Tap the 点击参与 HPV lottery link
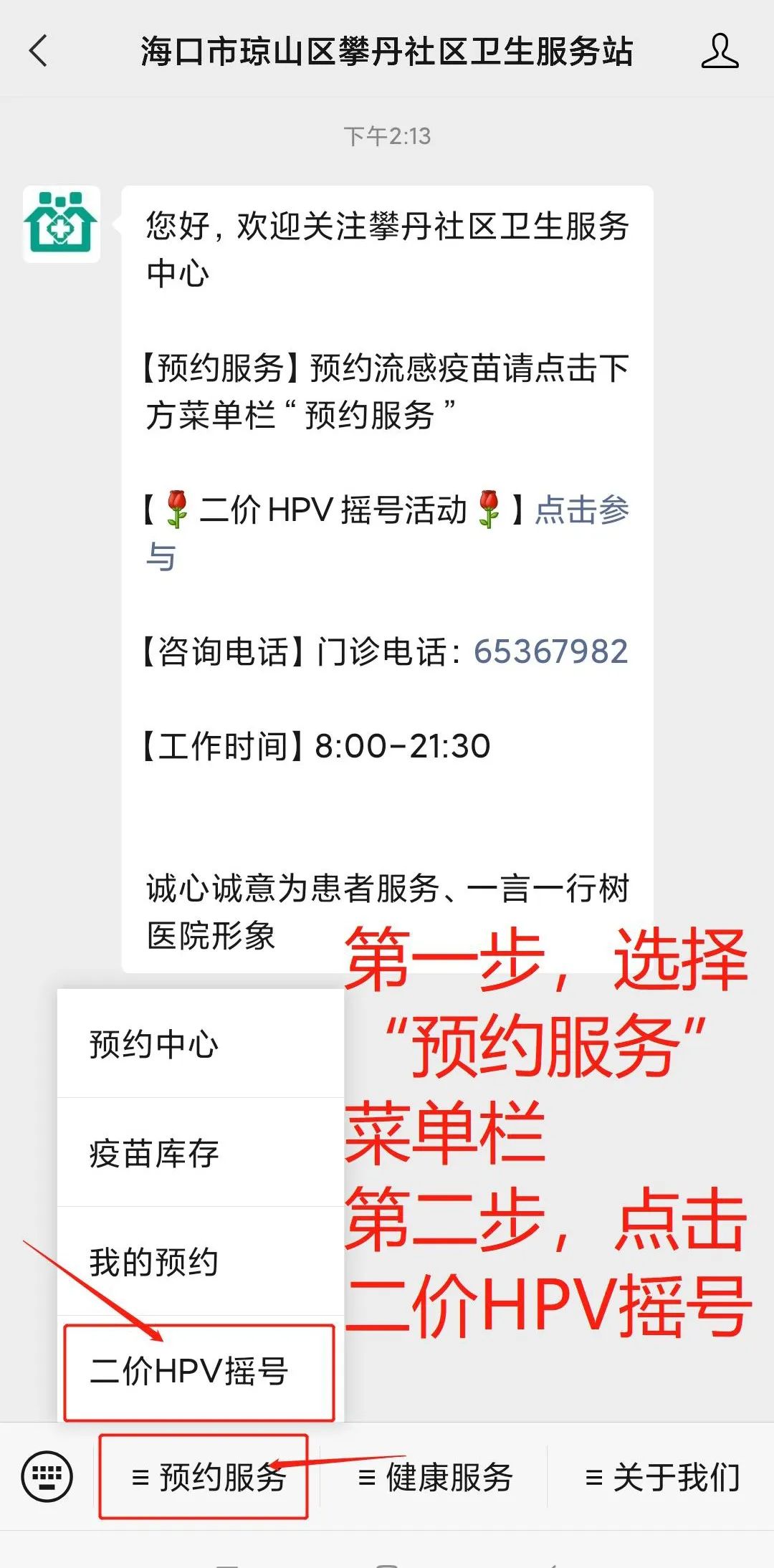 [580, 510]
